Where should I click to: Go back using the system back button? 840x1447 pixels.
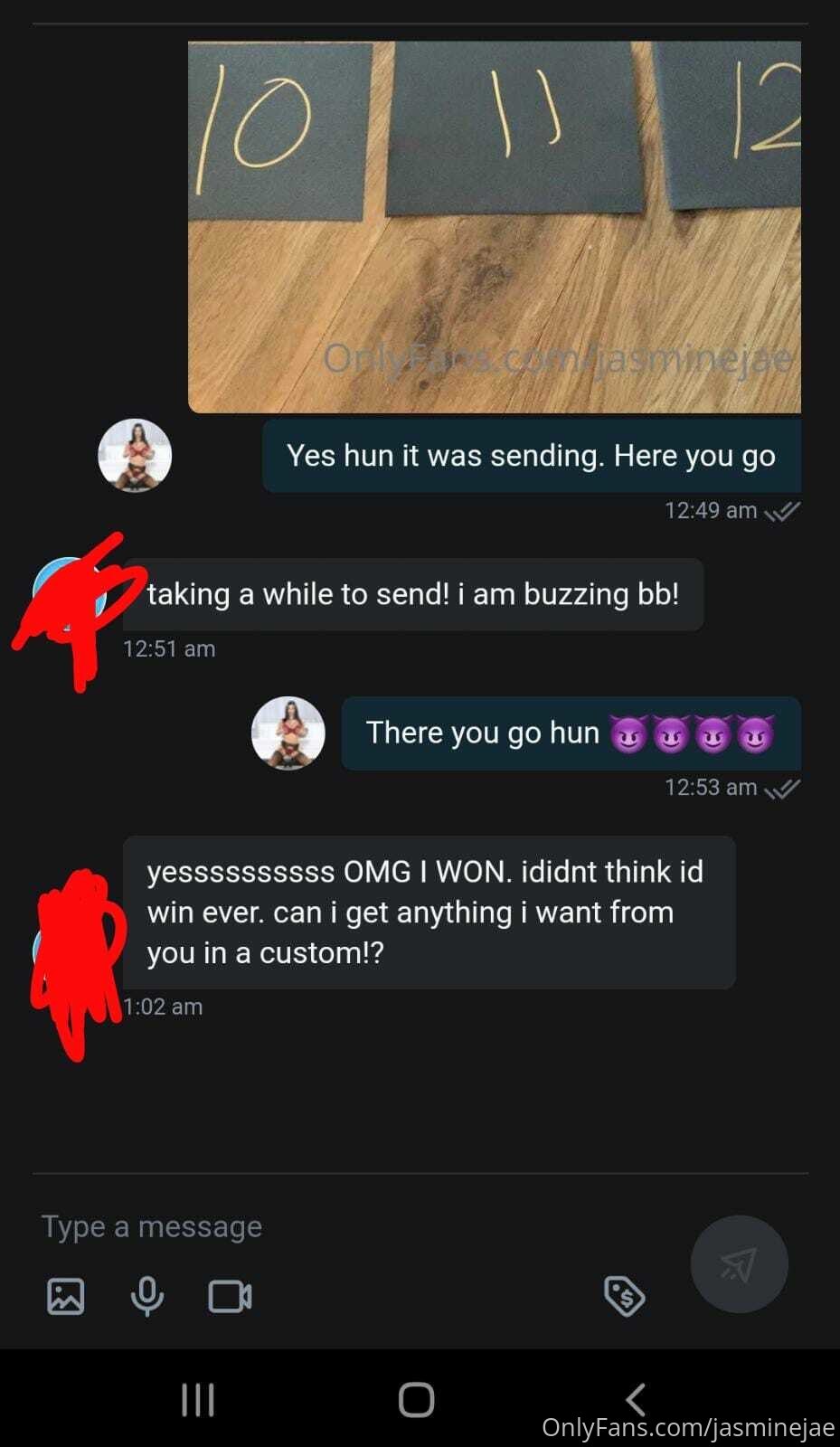click(x=636, y=1399)
